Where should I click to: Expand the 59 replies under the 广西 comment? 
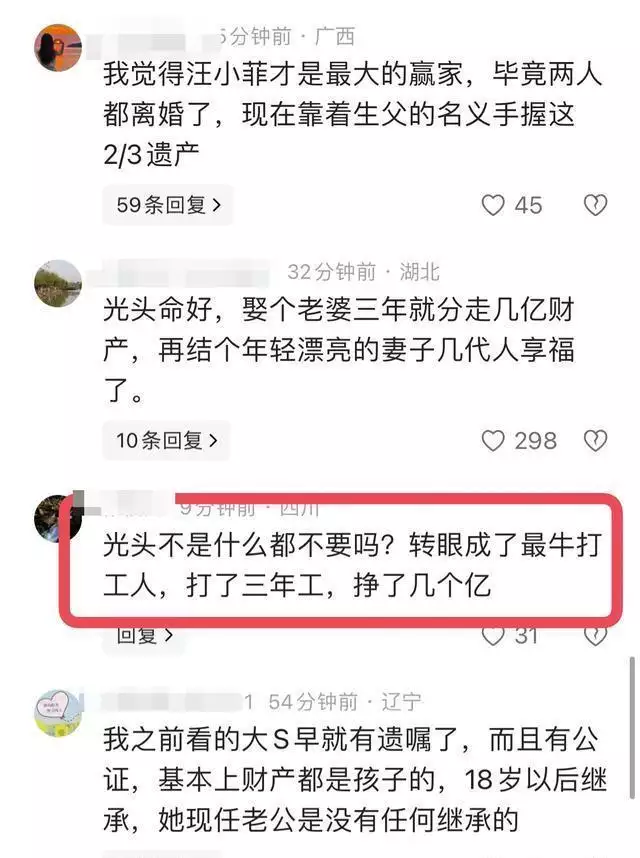point(167,206)
